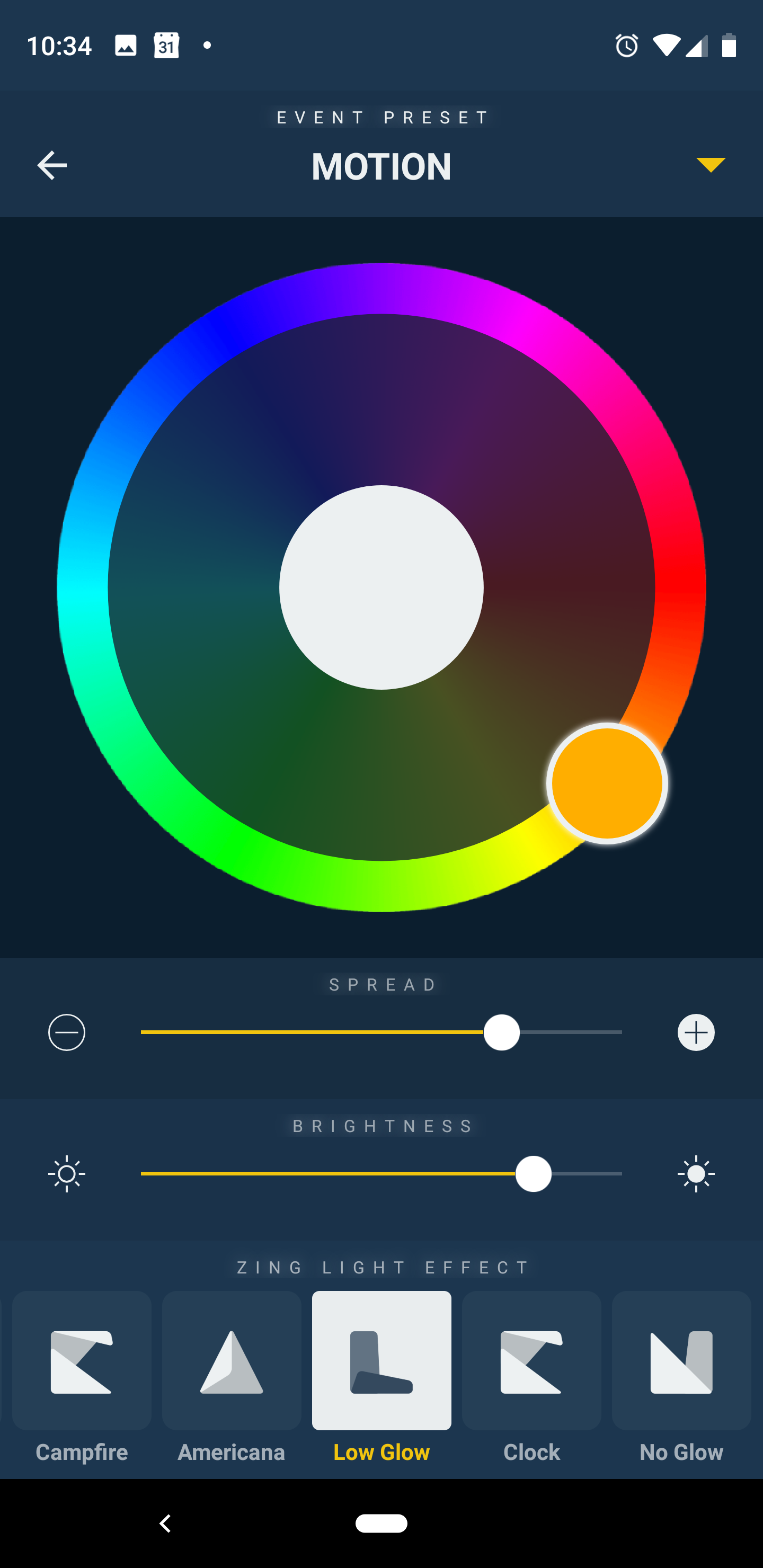763x1568 pixels.
Task: Increase spread with the plus button
Action: [x=696, y=1032]
